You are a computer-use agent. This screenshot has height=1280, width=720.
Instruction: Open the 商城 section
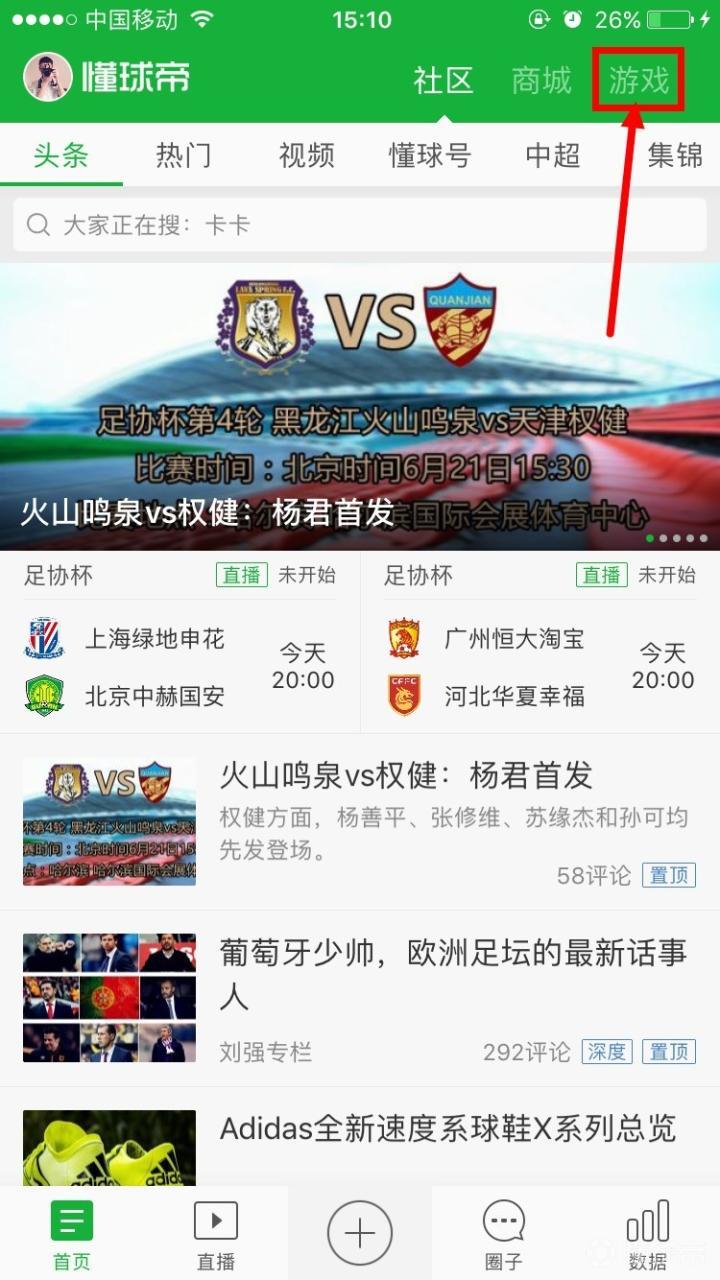[x=541, y=80]
